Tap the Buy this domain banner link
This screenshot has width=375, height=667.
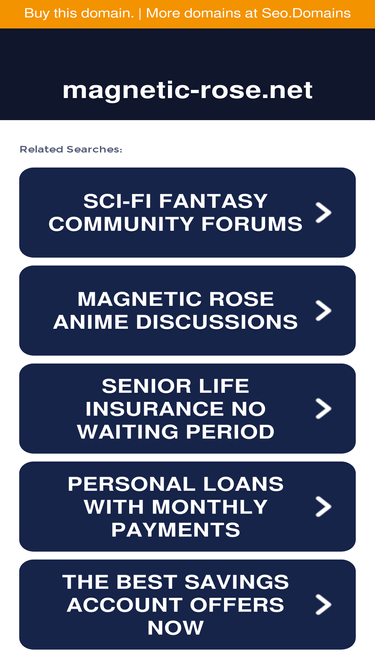click(187, 14)
